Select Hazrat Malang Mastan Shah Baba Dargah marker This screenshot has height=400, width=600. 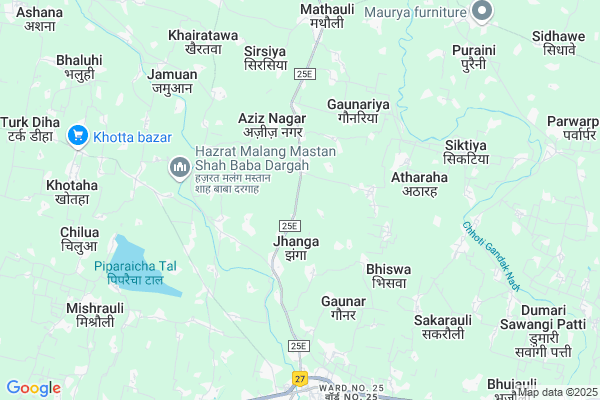coord(180,166)
